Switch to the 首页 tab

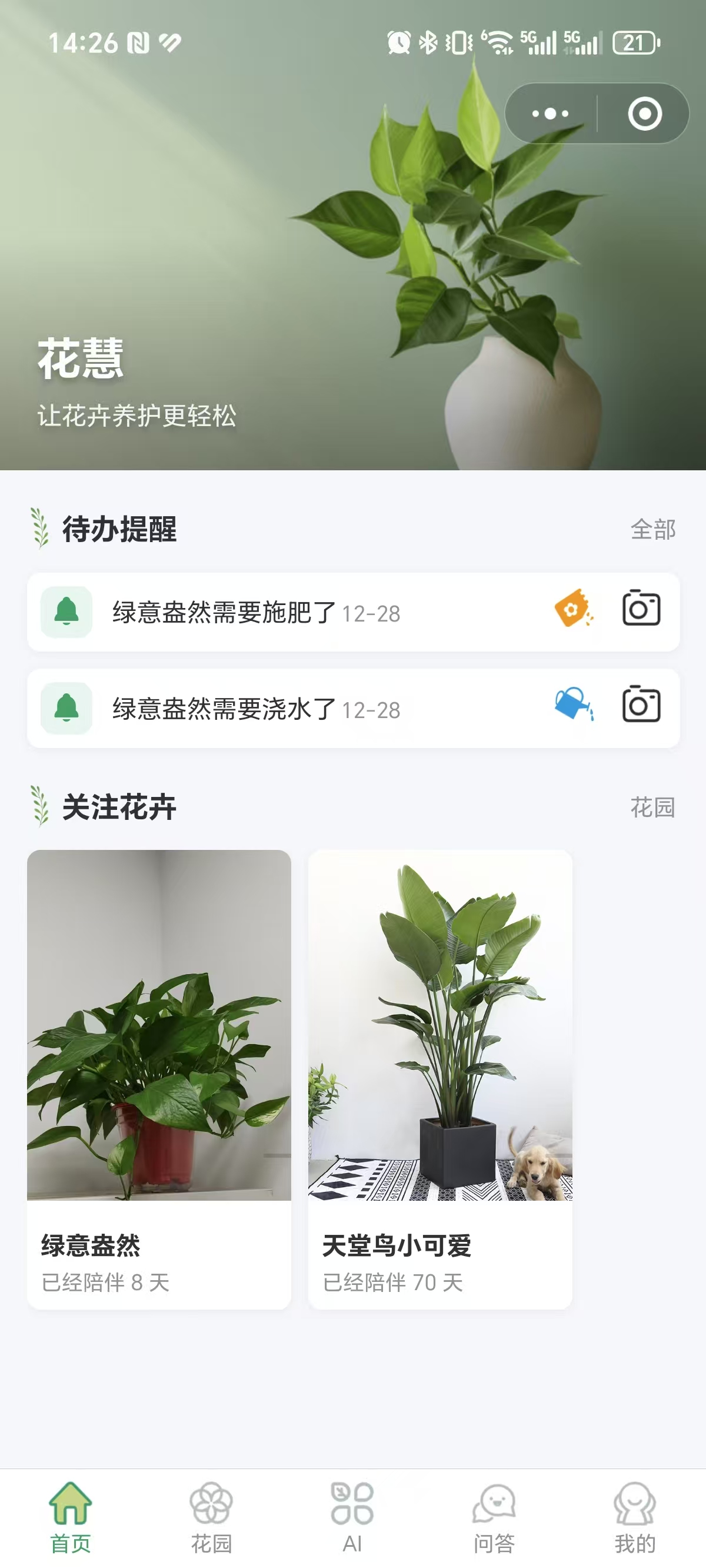[x=71, y=1517]
